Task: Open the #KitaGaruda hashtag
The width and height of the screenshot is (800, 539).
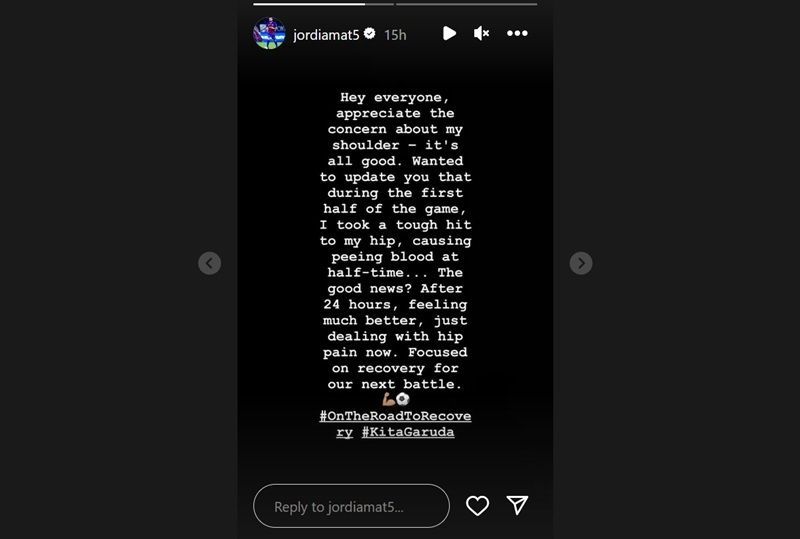Action: pos(407,432)
